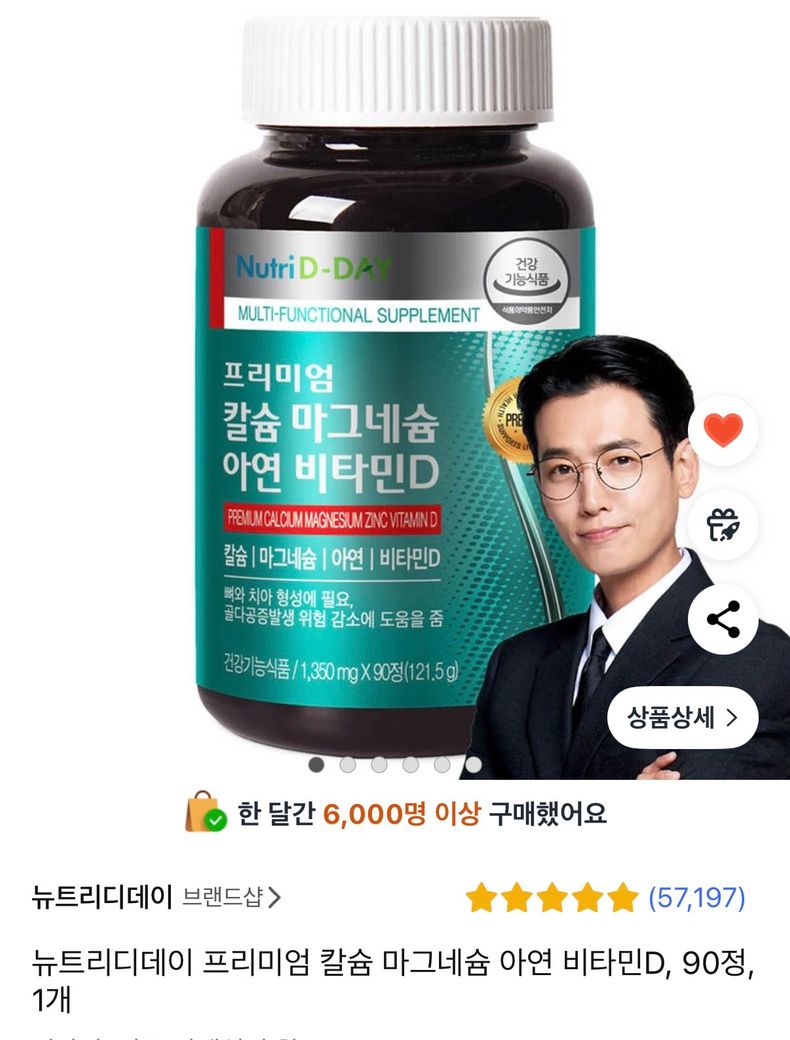Open 뉴트리디데이 브랜드샵 link
Screen dimensions: 790x1040
[x=156, y=897]
